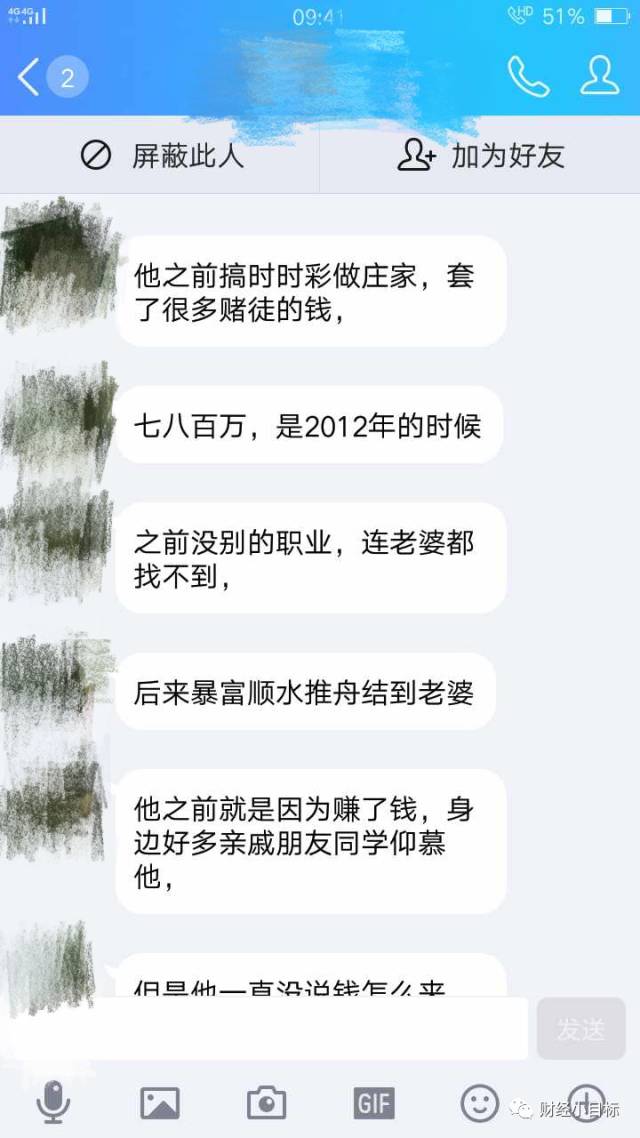Open the photo gallery picker
The height and width of the screenshot is (1138, 640).
click(x=160, y=1103)
